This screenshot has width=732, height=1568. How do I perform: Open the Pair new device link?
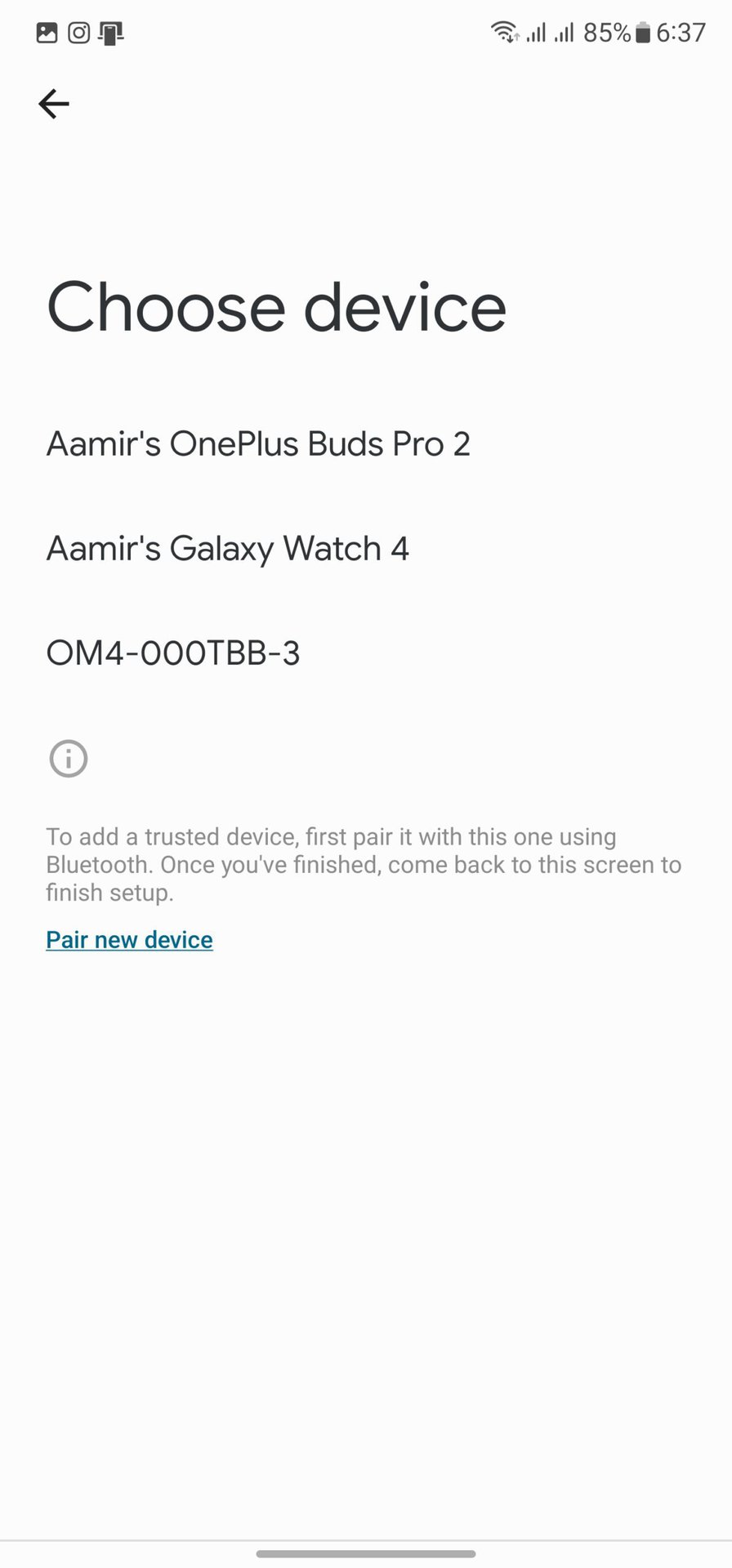[x=129, y=940]
